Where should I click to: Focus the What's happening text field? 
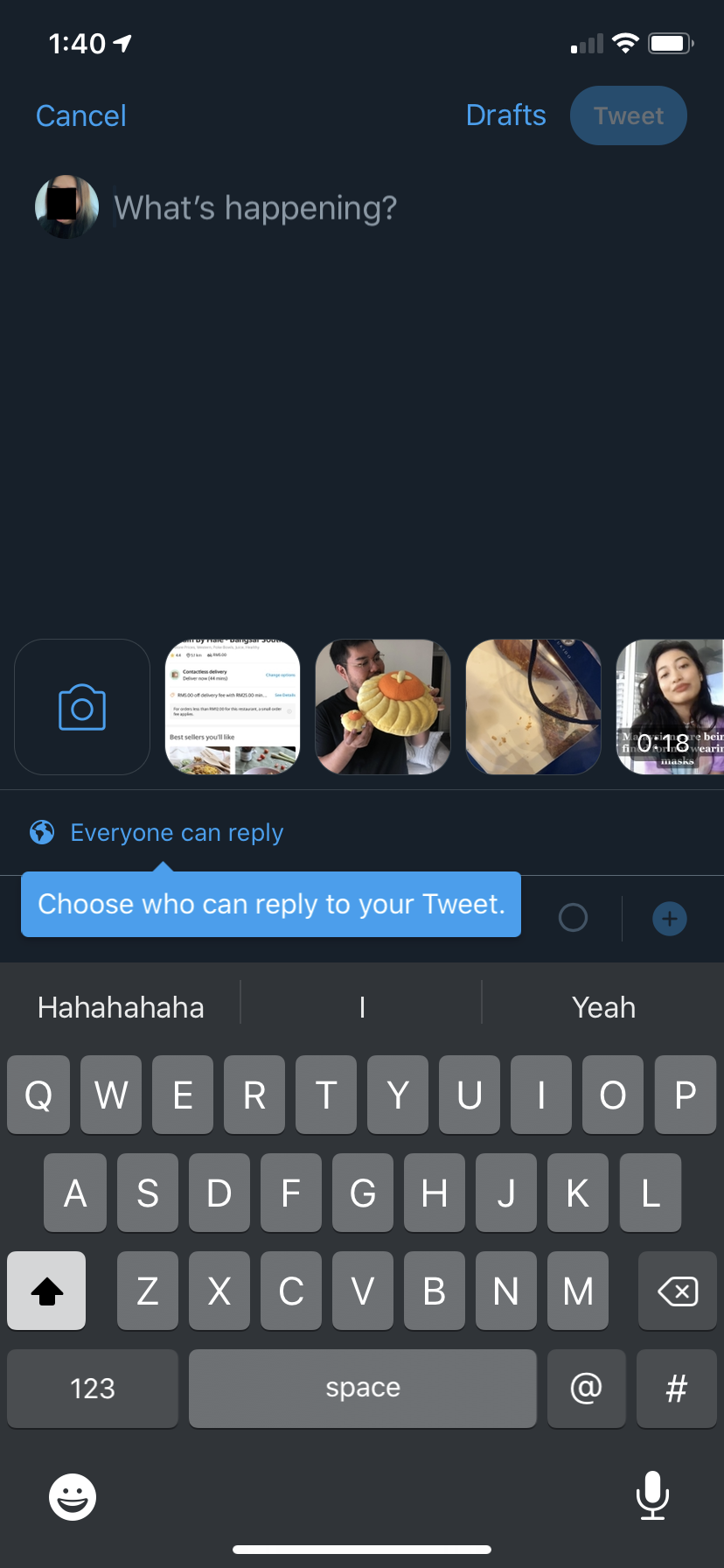coord(255,208)
